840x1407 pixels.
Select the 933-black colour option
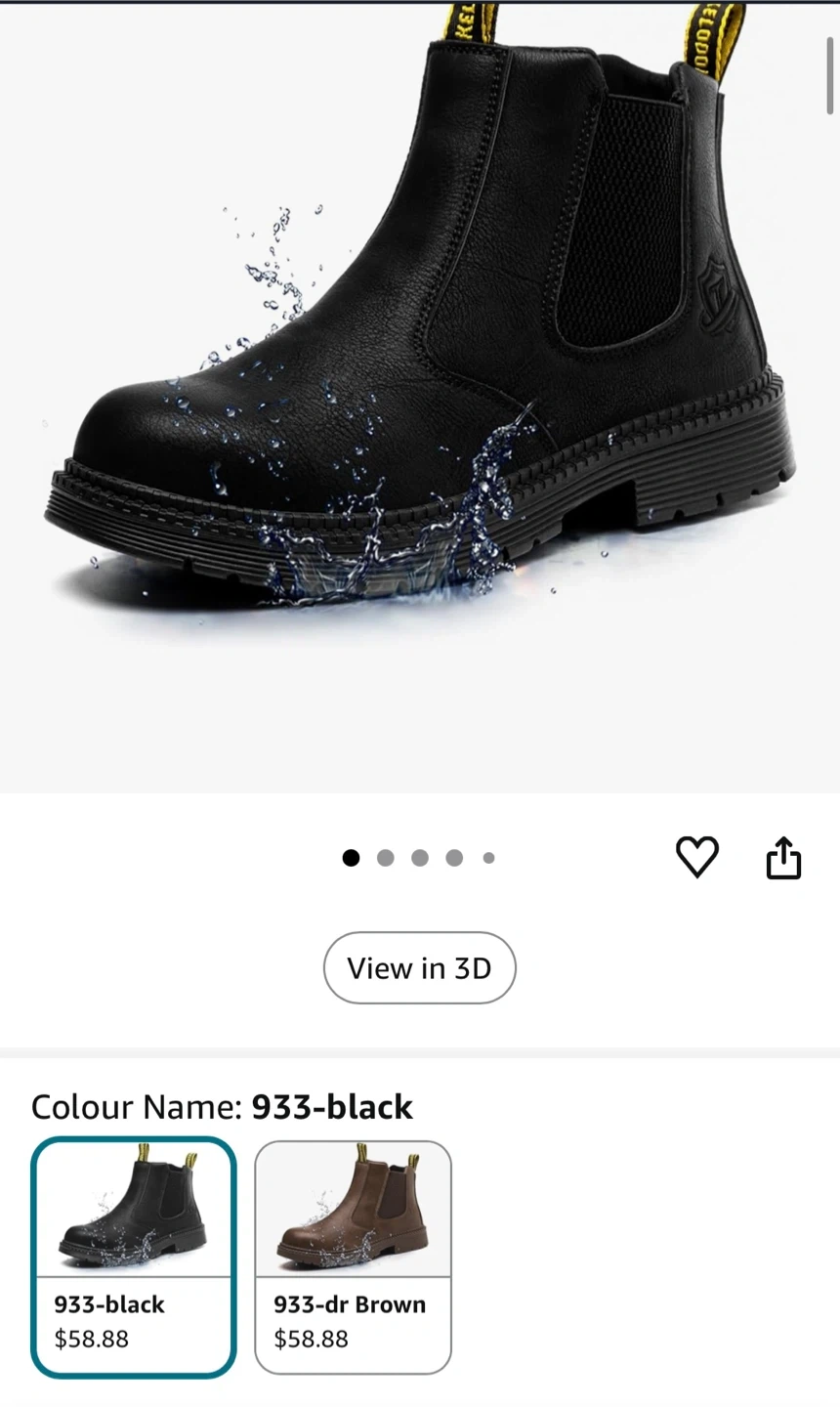tap(134, 1257)
